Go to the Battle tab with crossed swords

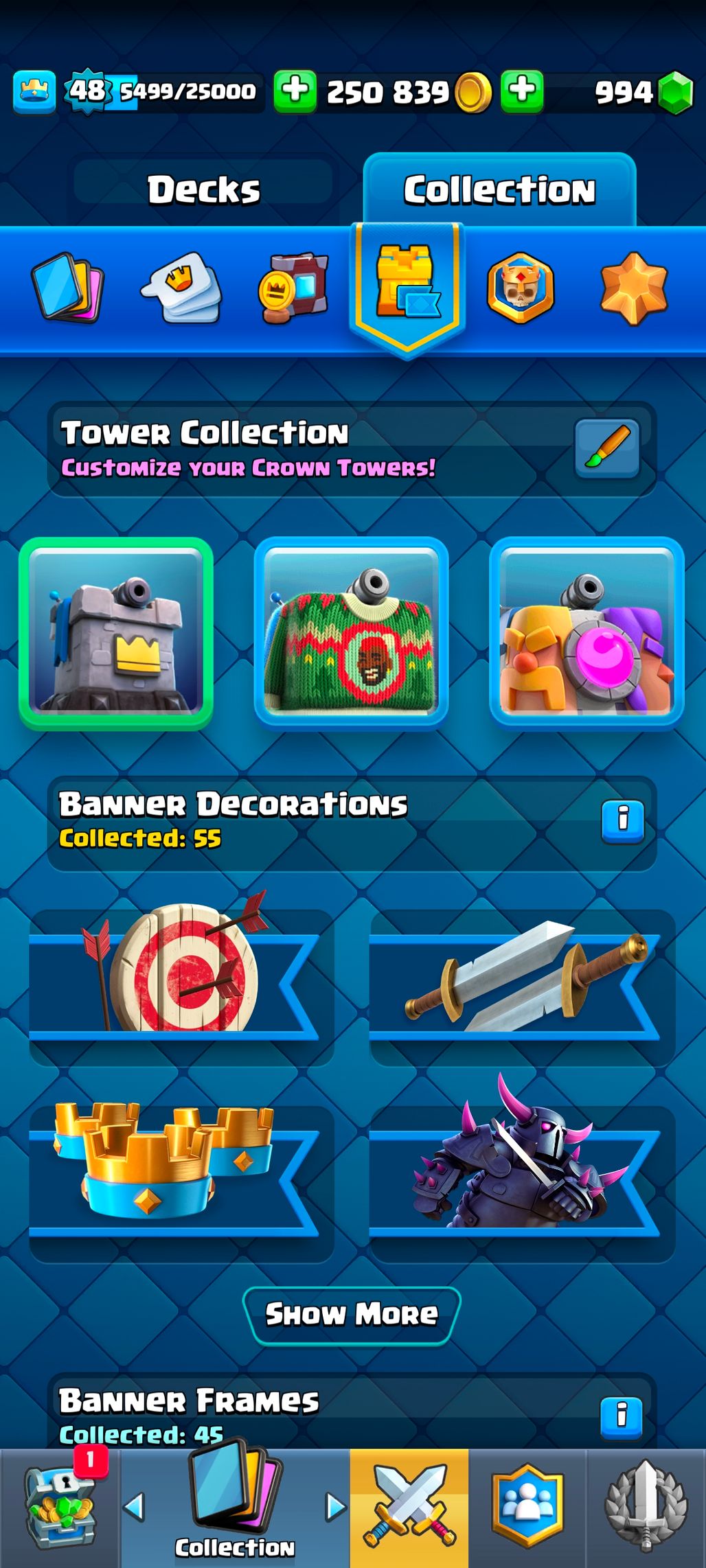click(409, 1508)
